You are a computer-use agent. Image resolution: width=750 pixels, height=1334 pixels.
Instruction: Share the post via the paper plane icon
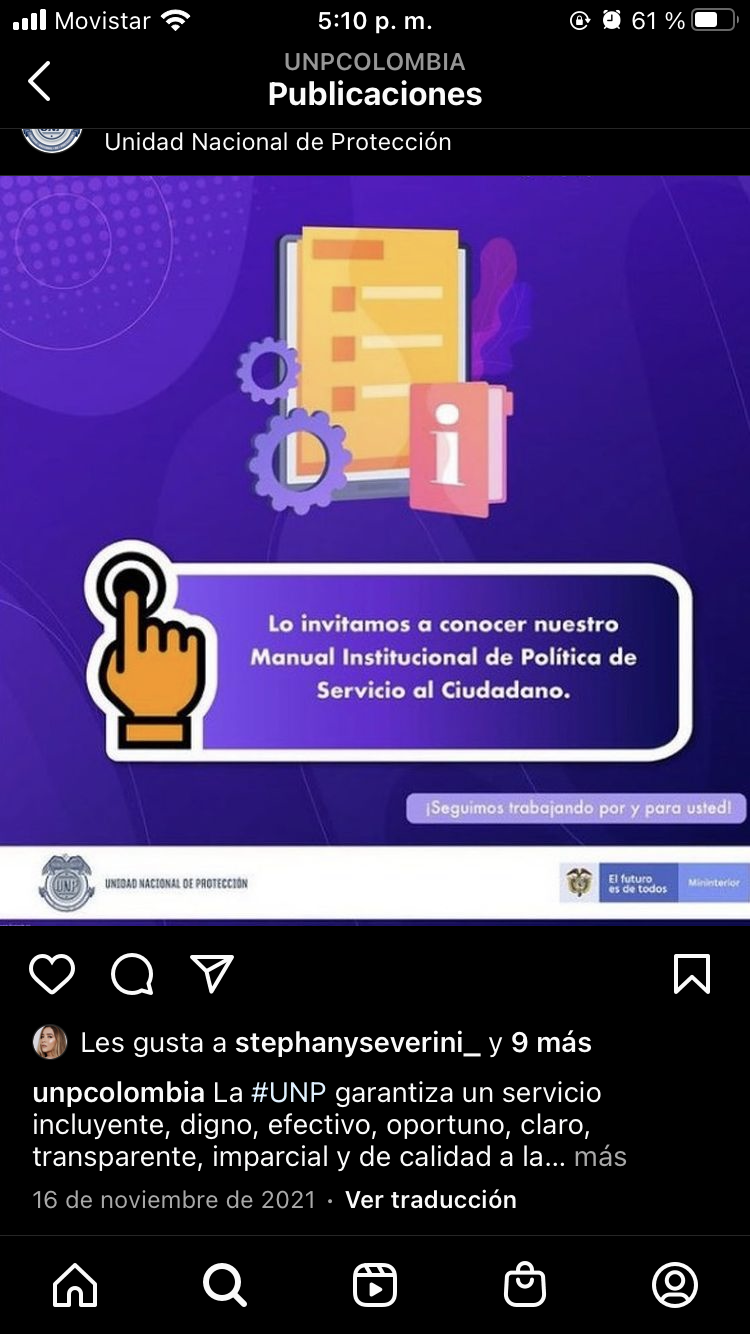(x=212, y=973)
